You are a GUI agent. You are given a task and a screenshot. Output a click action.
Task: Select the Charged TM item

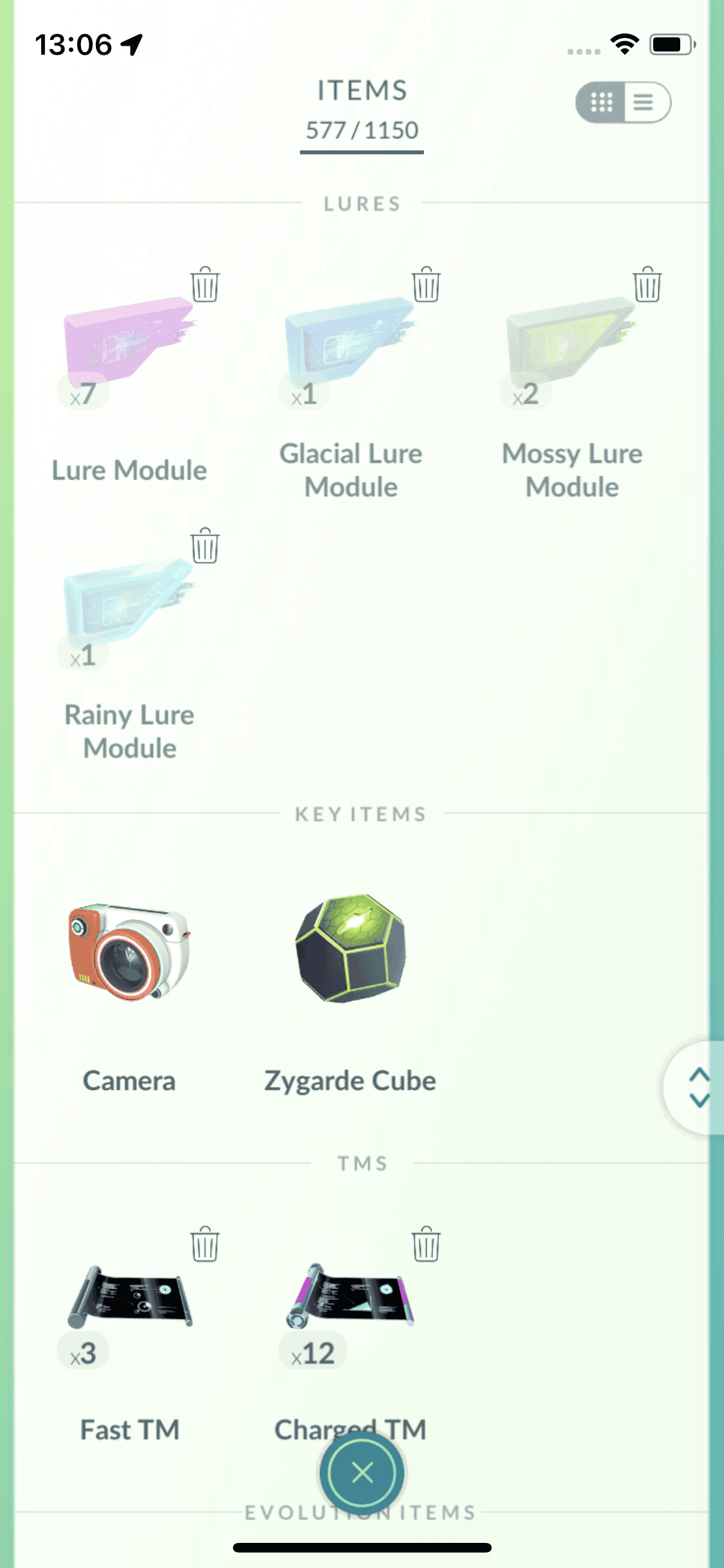pyautogui.click(x=350, y=1297)
